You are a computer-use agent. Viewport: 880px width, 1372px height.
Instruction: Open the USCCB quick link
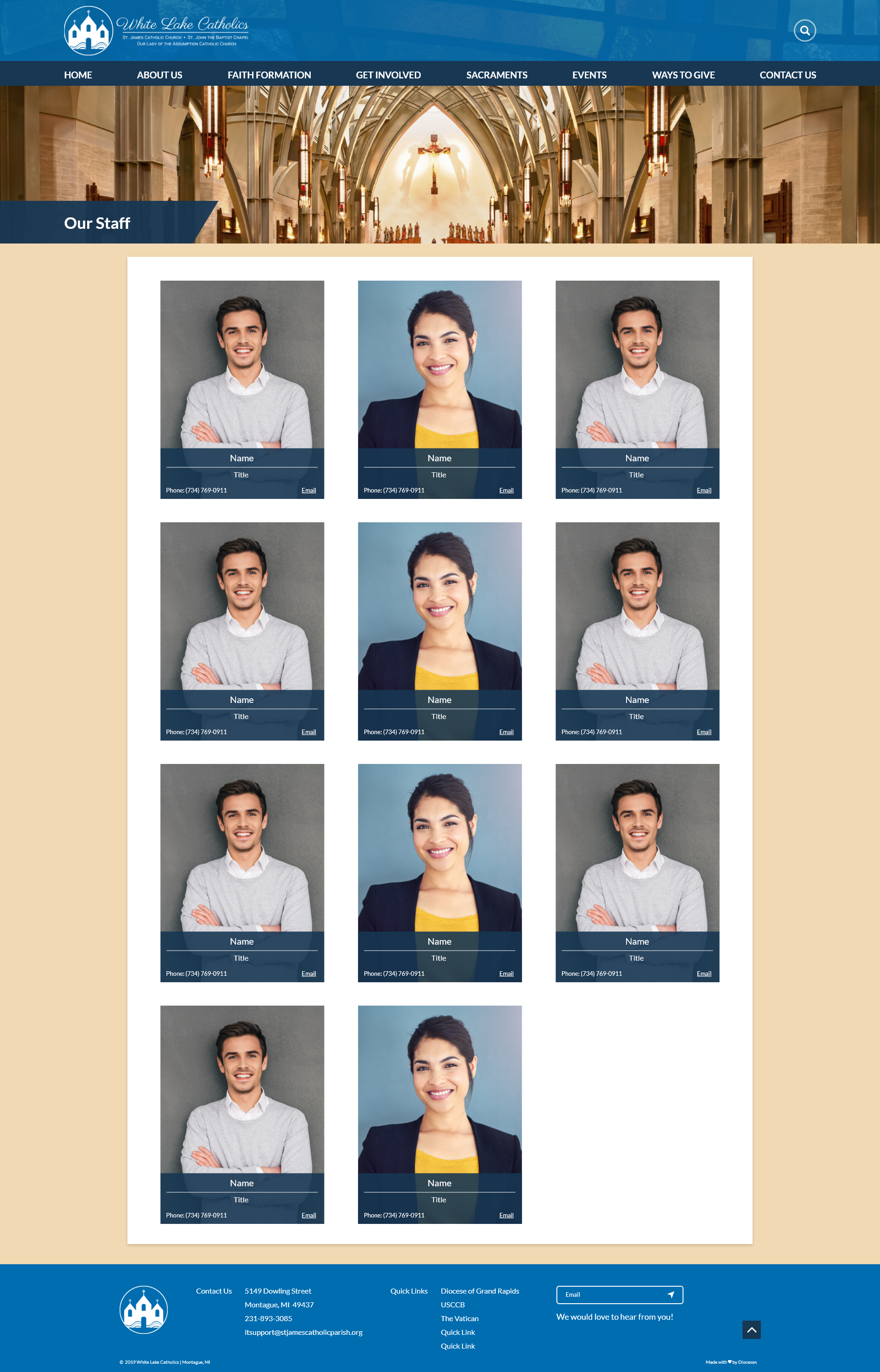click(452, 1305)
